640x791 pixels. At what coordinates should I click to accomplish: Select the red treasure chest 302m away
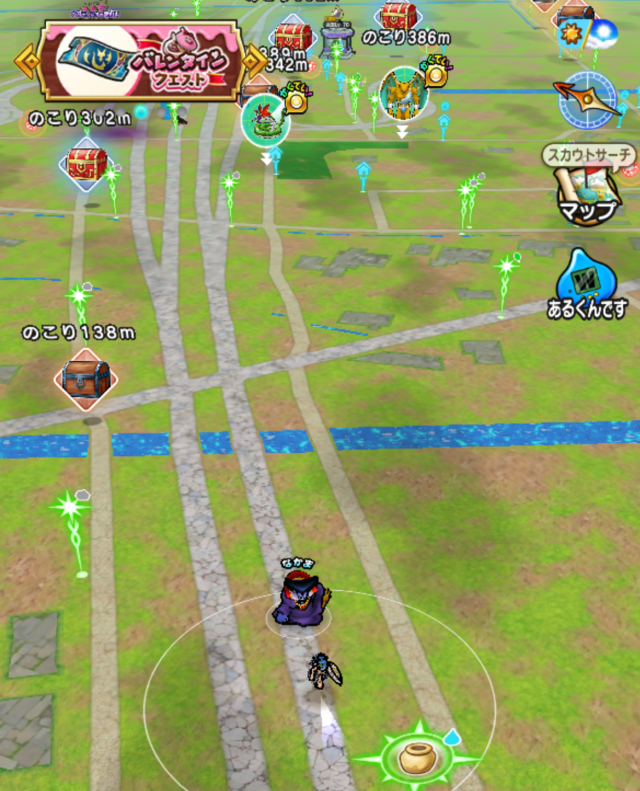click(x=87, y=164)
